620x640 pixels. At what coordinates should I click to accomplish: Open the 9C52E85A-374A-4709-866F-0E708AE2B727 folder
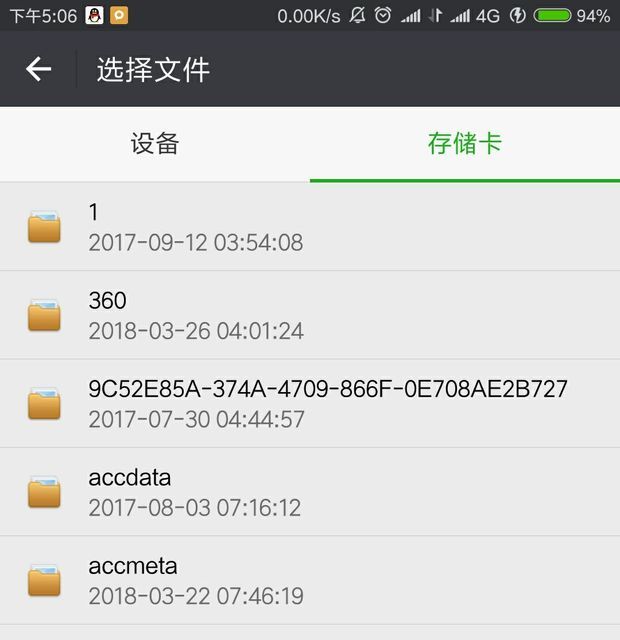coord(310,403)
